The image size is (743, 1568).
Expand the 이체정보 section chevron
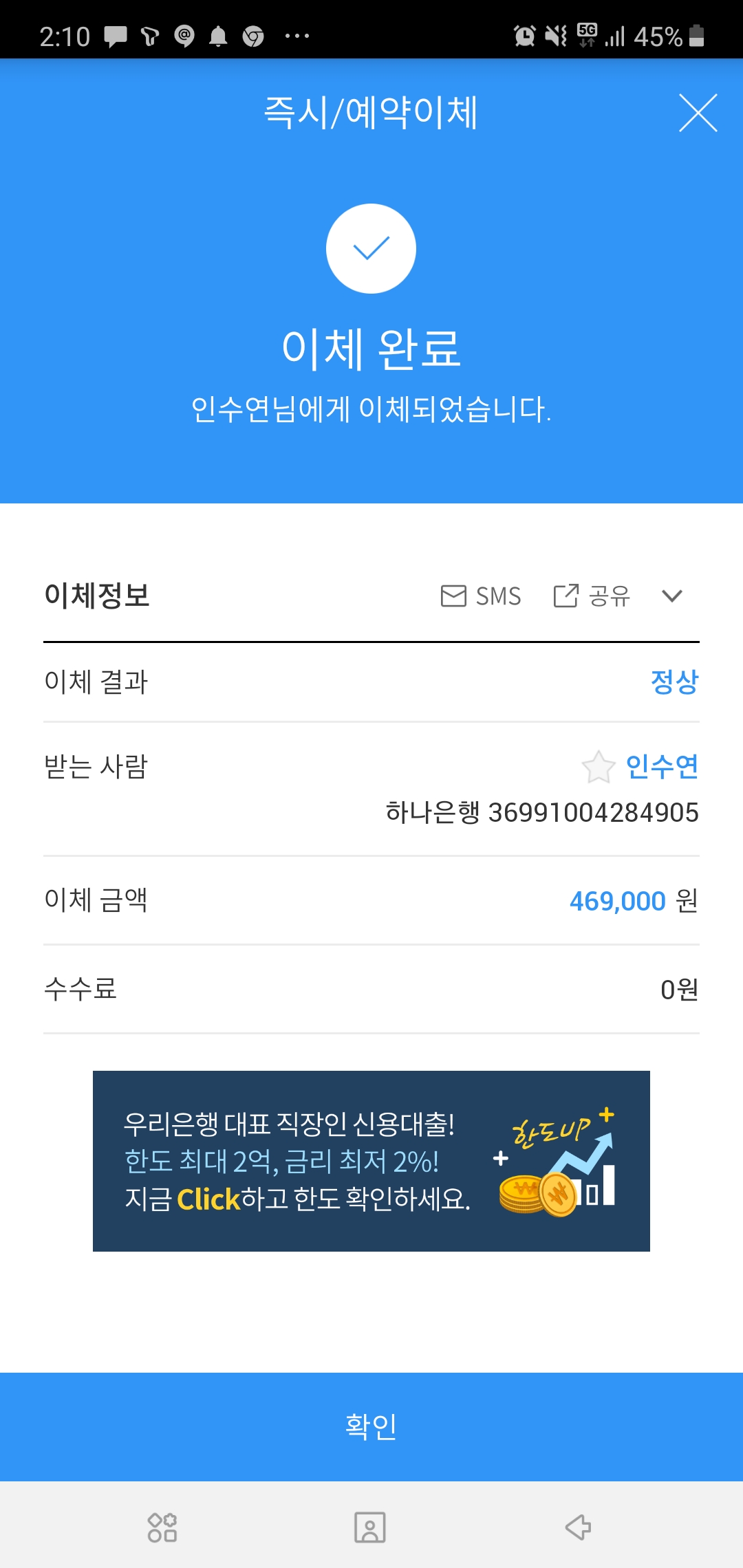pos(671,596)
